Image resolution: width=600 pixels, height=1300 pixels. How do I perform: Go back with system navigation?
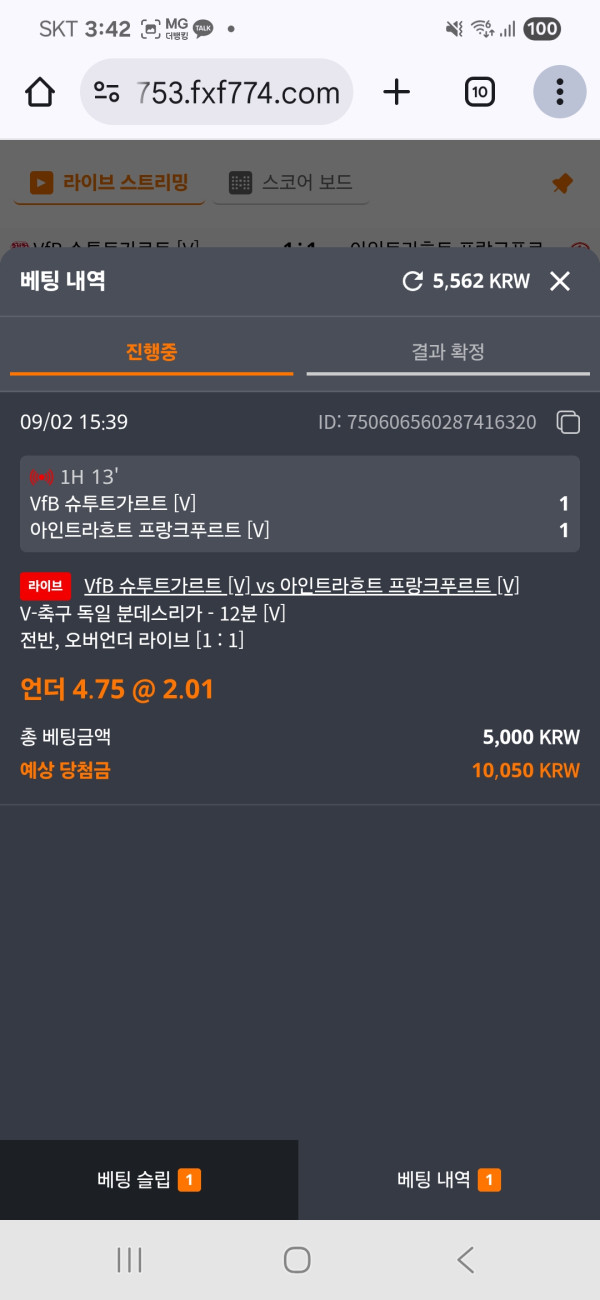click(466, 1260)
